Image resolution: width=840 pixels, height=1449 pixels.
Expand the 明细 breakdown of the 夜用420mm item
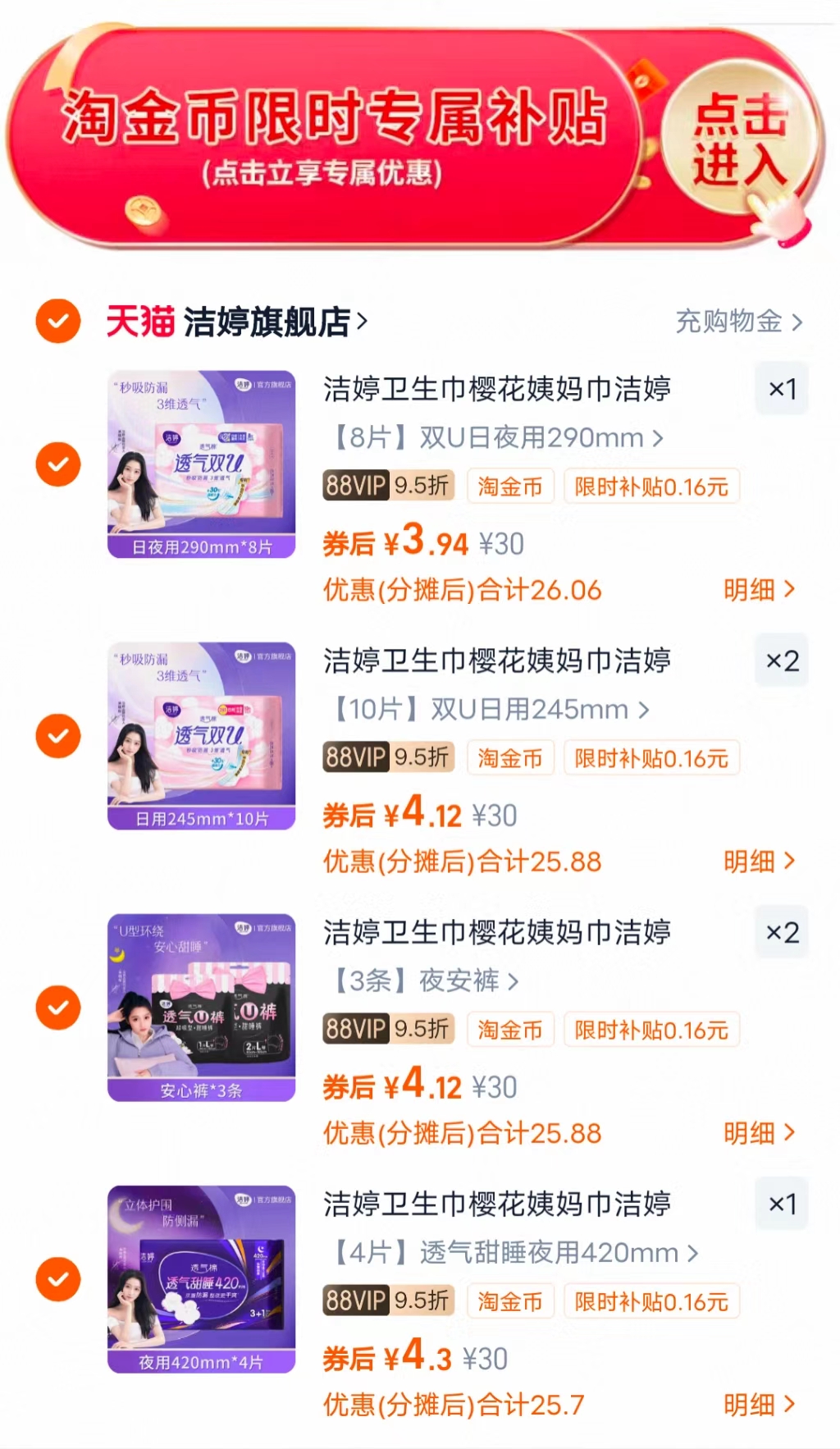[760, 1405]
